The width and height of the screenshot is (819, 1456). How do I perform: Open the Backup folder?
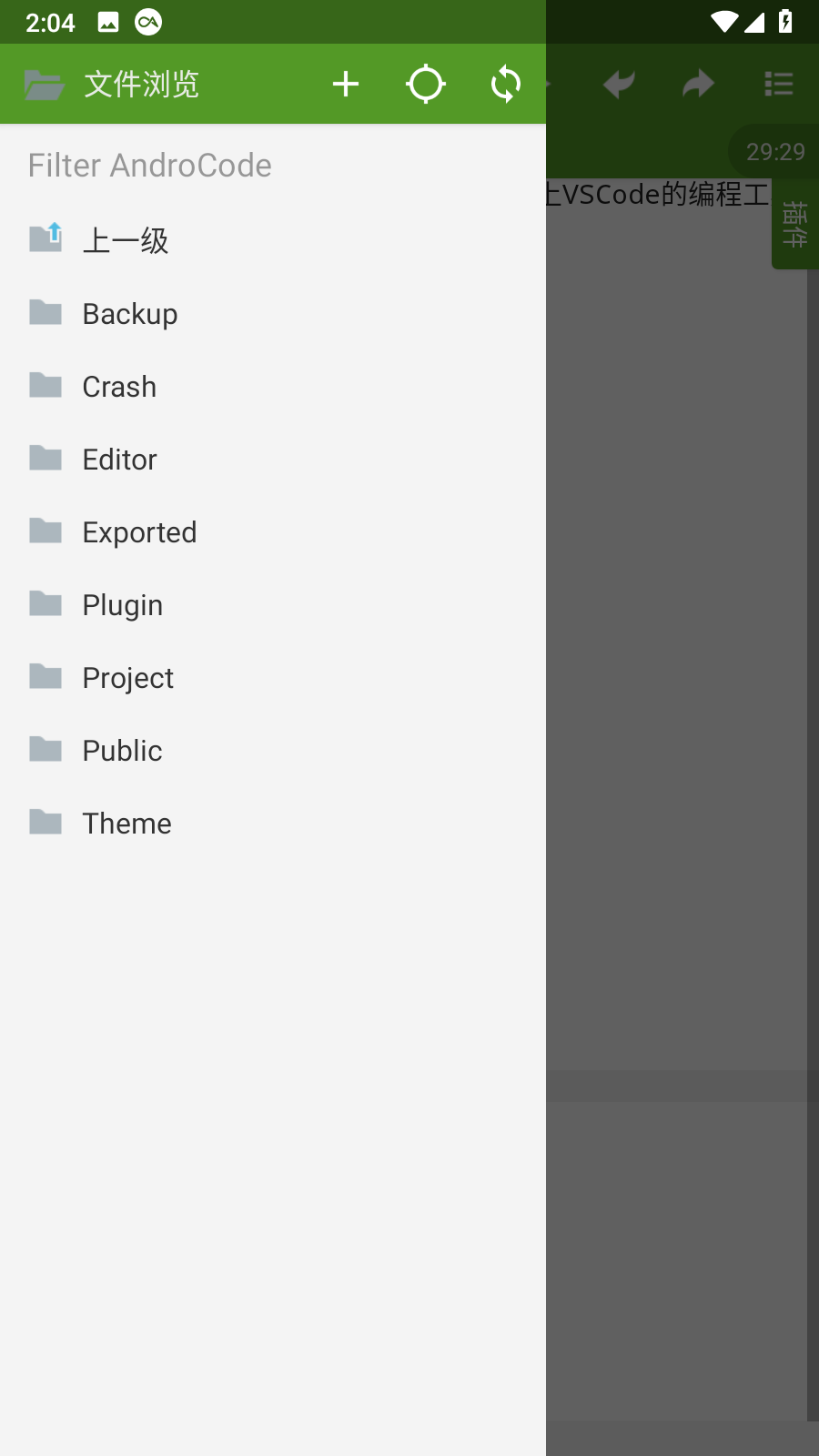[x=130, y=314]
